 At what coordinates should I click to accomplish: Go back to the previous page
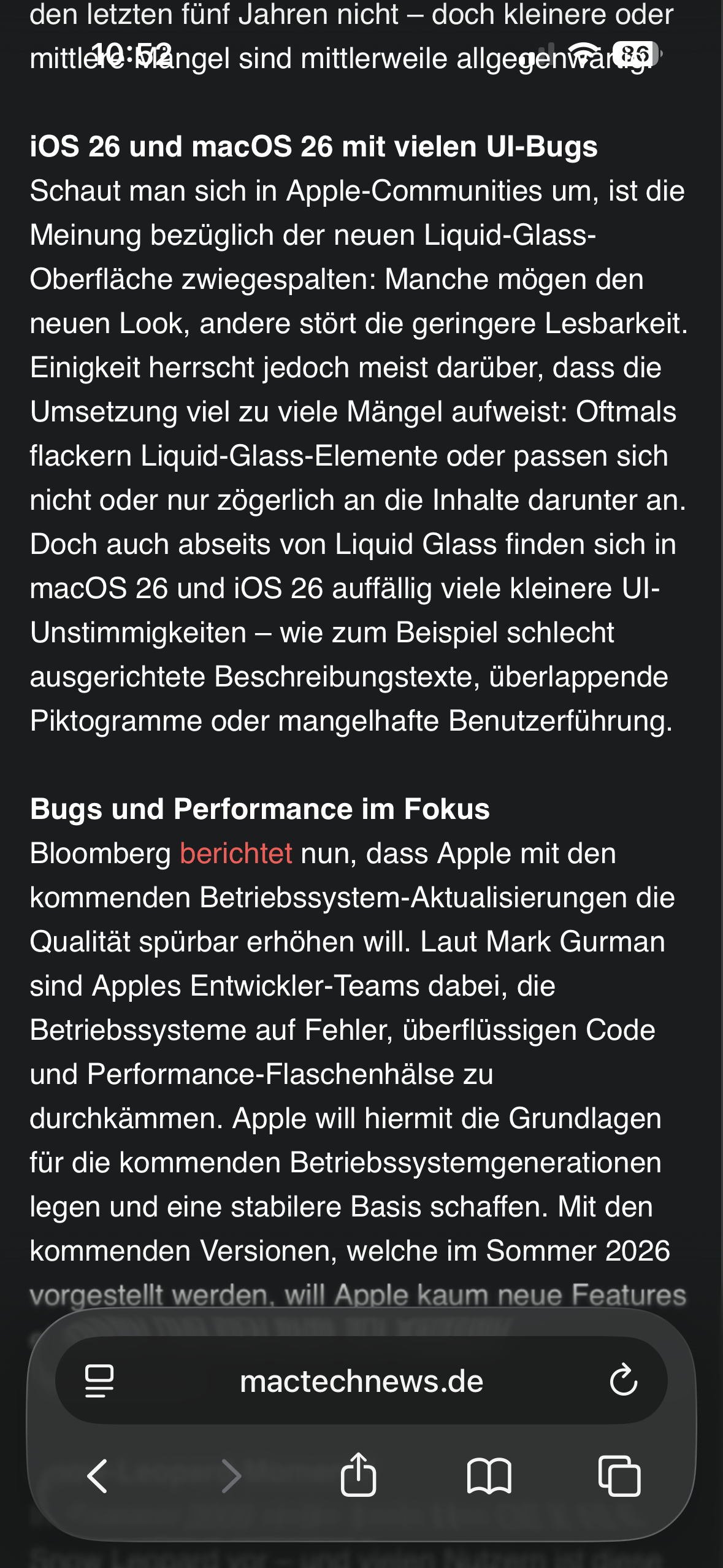click(98, 1475)
